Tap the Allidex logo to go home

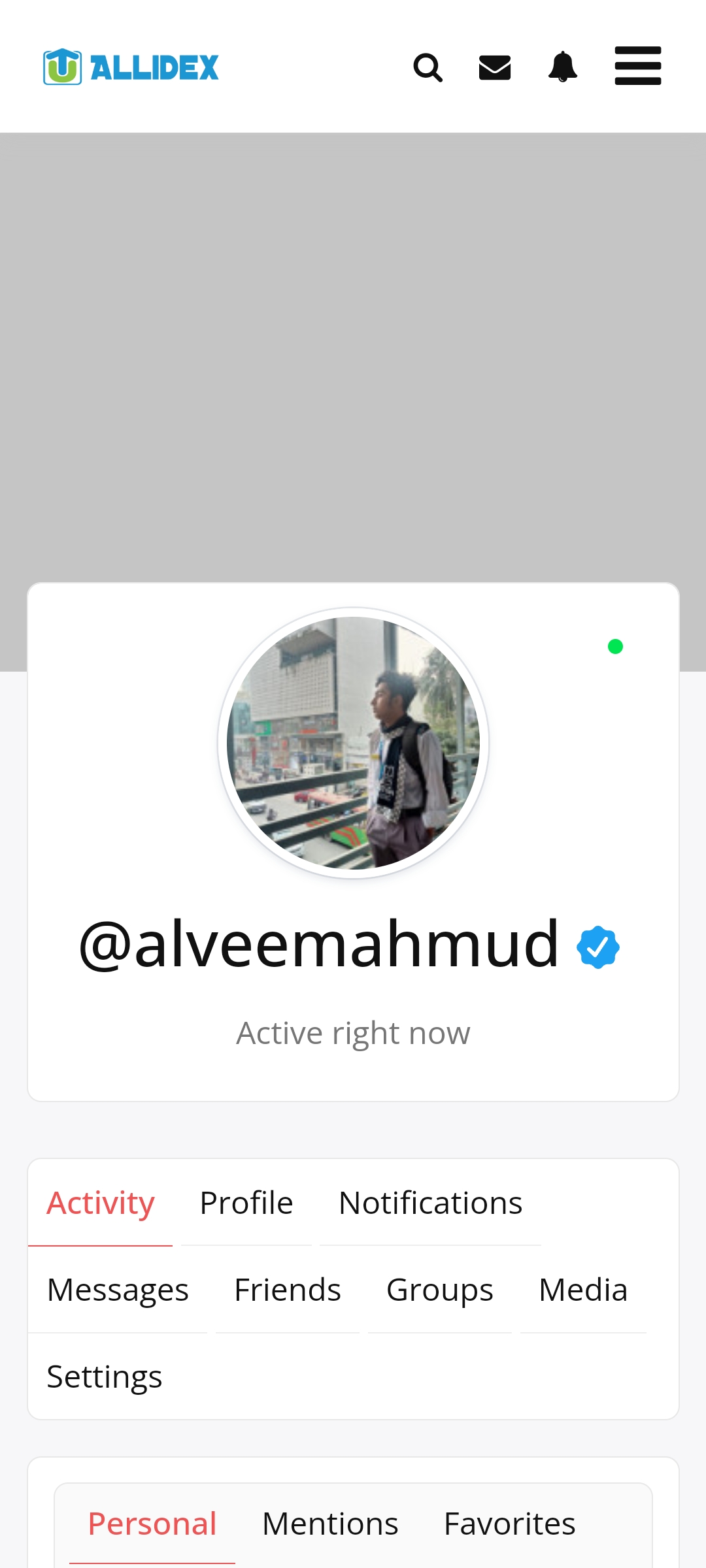[131, 67]
